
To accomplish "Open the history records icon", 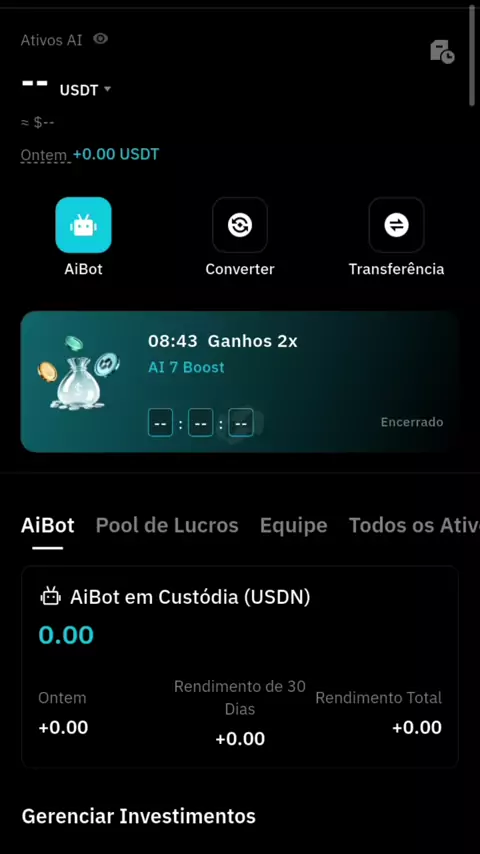I will pyautogui.click(x=442, y=52).
